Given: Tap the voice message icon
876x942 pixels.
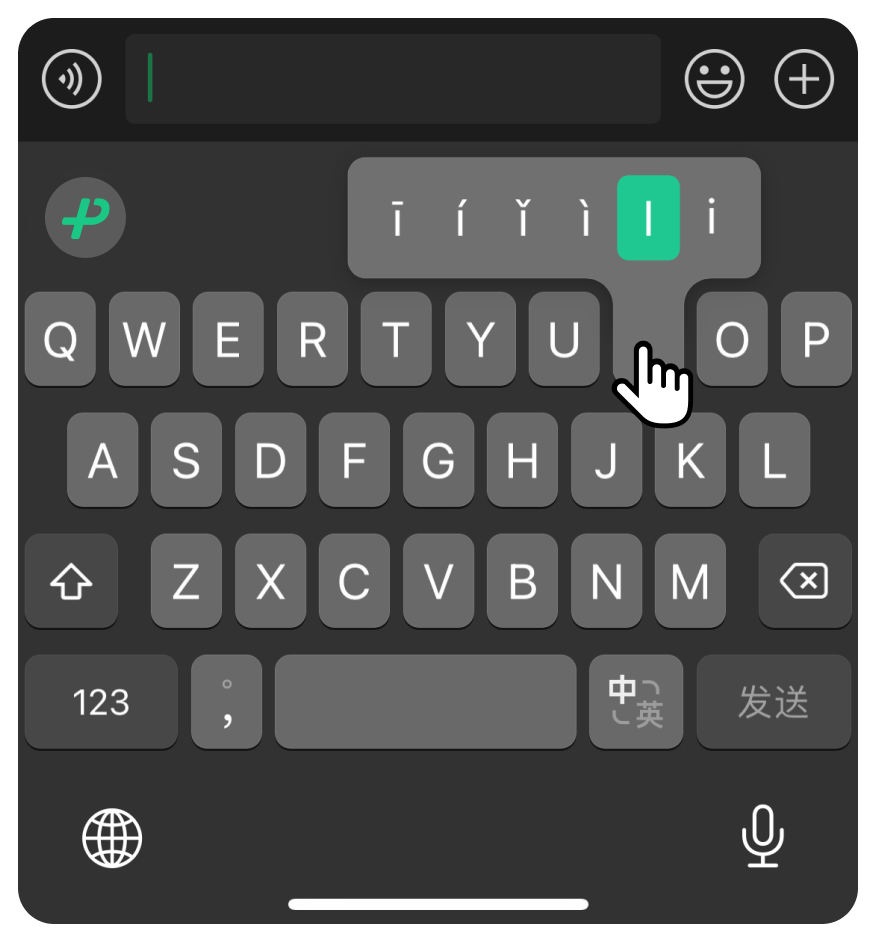Looking at the screenshot, I should [x=72, y=79].
